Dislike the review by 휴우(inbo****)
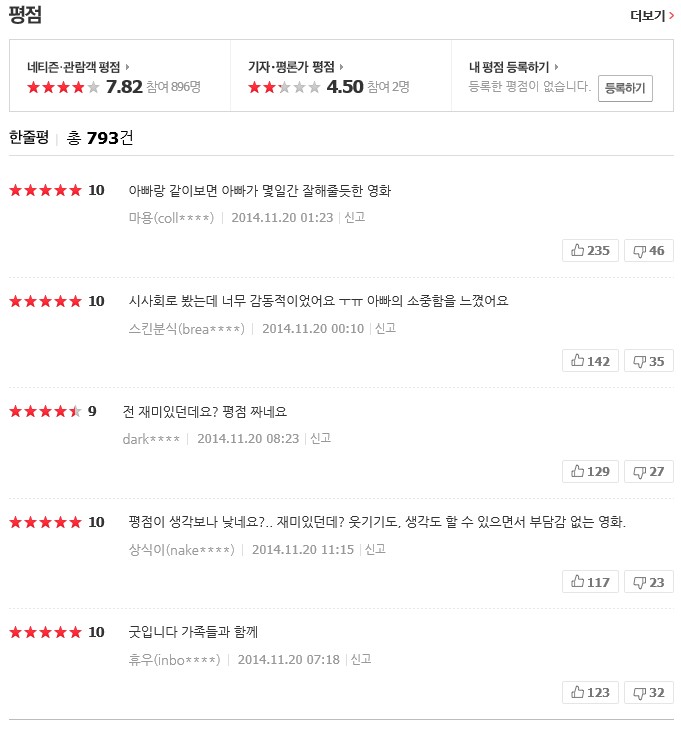The image size is (681, 732). (648, 692)
